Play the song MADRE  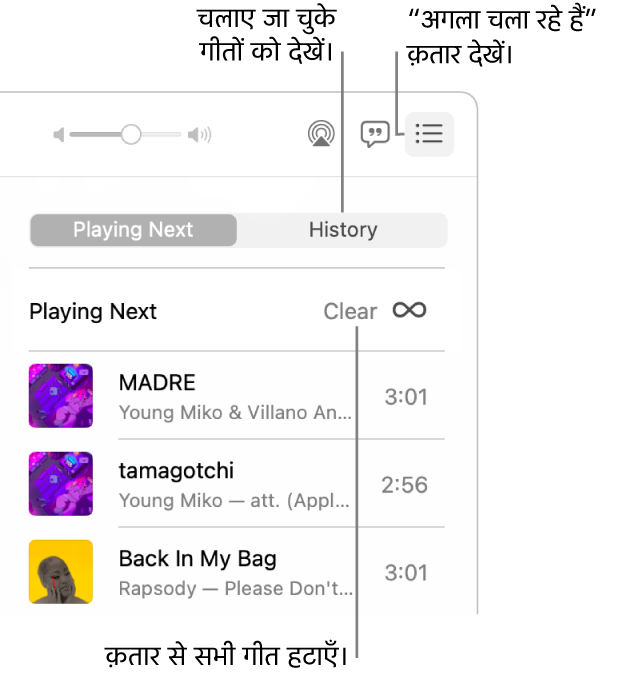pos(235,396)
